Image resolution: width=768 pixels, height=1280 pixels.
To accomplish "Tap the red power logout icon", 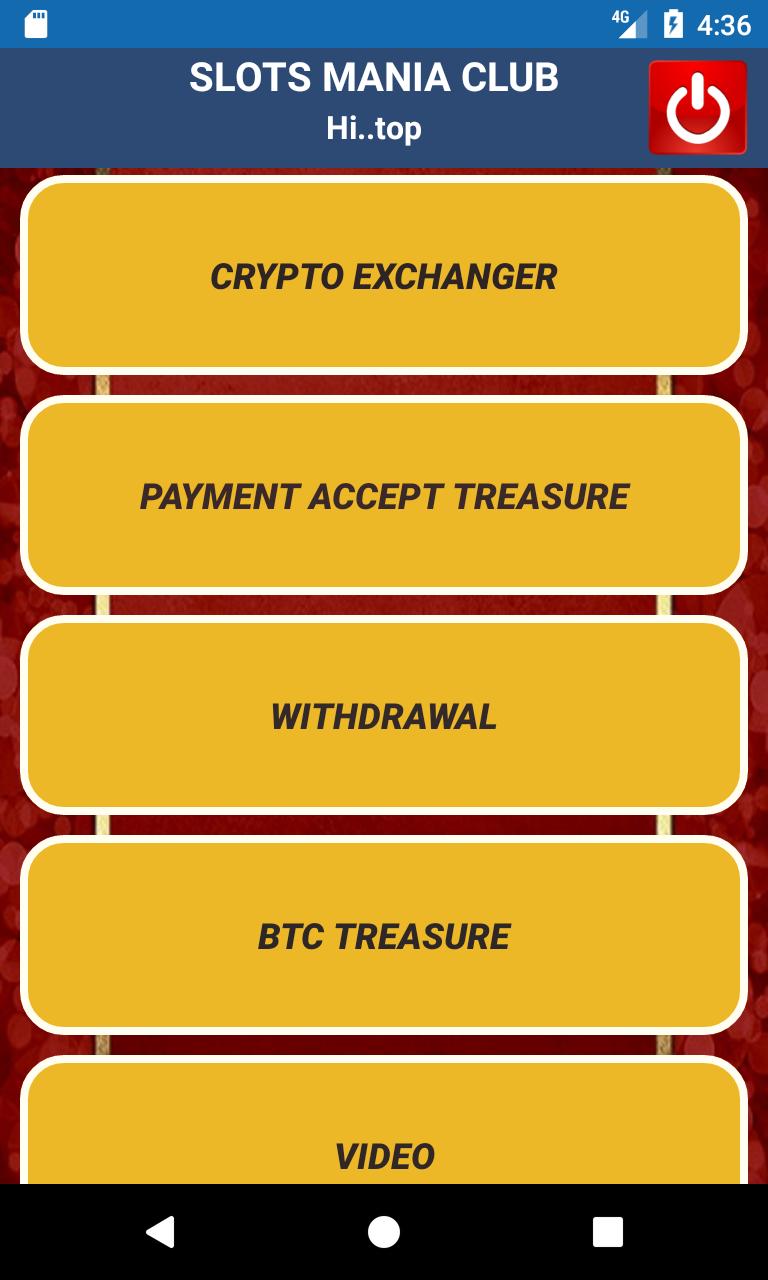I will tap(697, 107).
